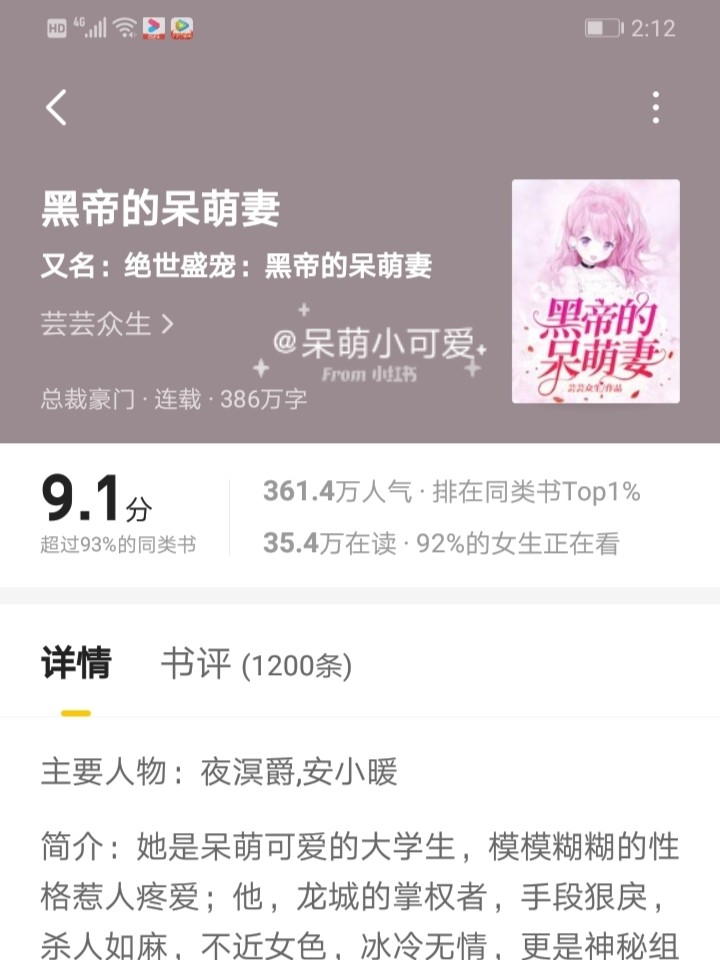Select the 详情 details tab
Viewport: 720px width, 960px height.
76,665
